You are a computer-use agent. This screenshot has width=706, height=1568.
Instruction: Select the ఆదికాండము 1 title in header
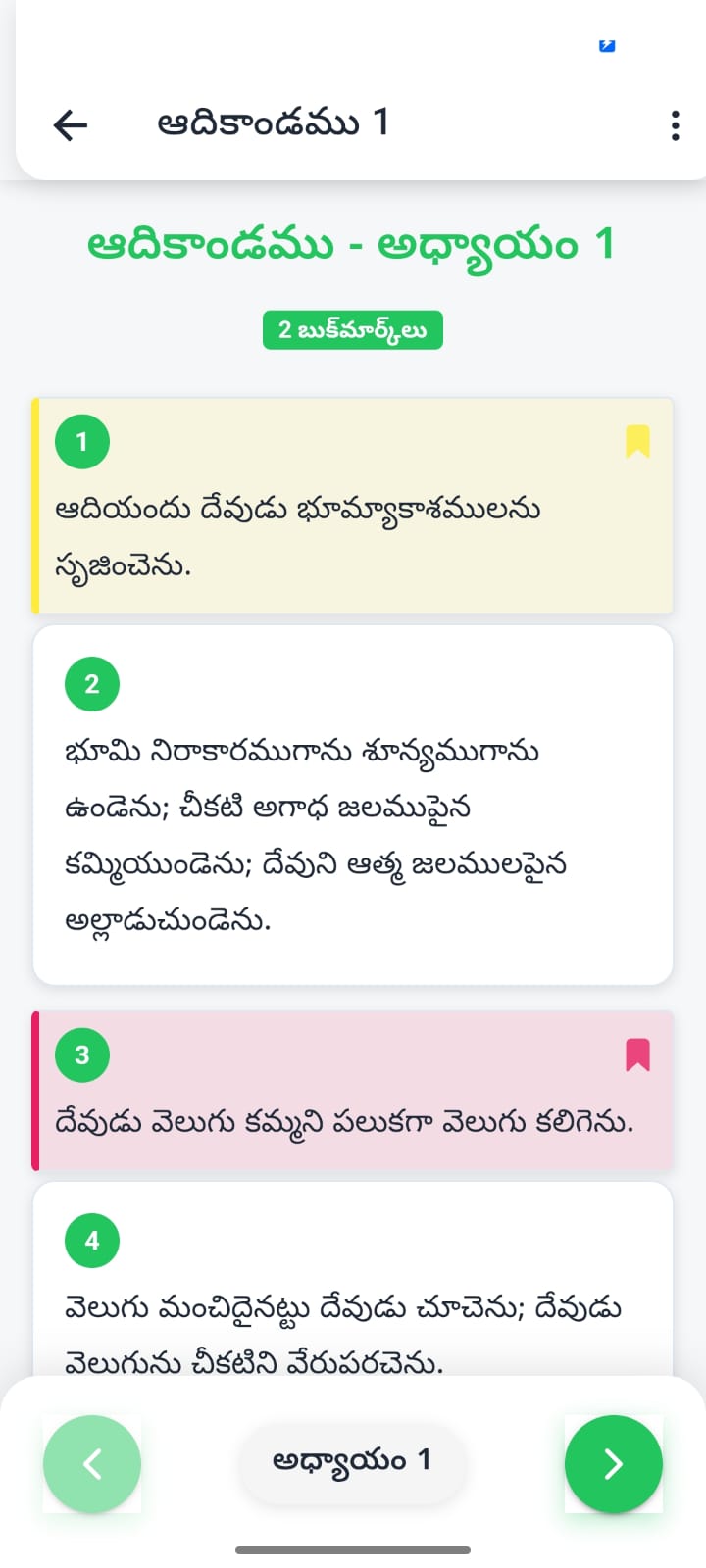(275, 122)
